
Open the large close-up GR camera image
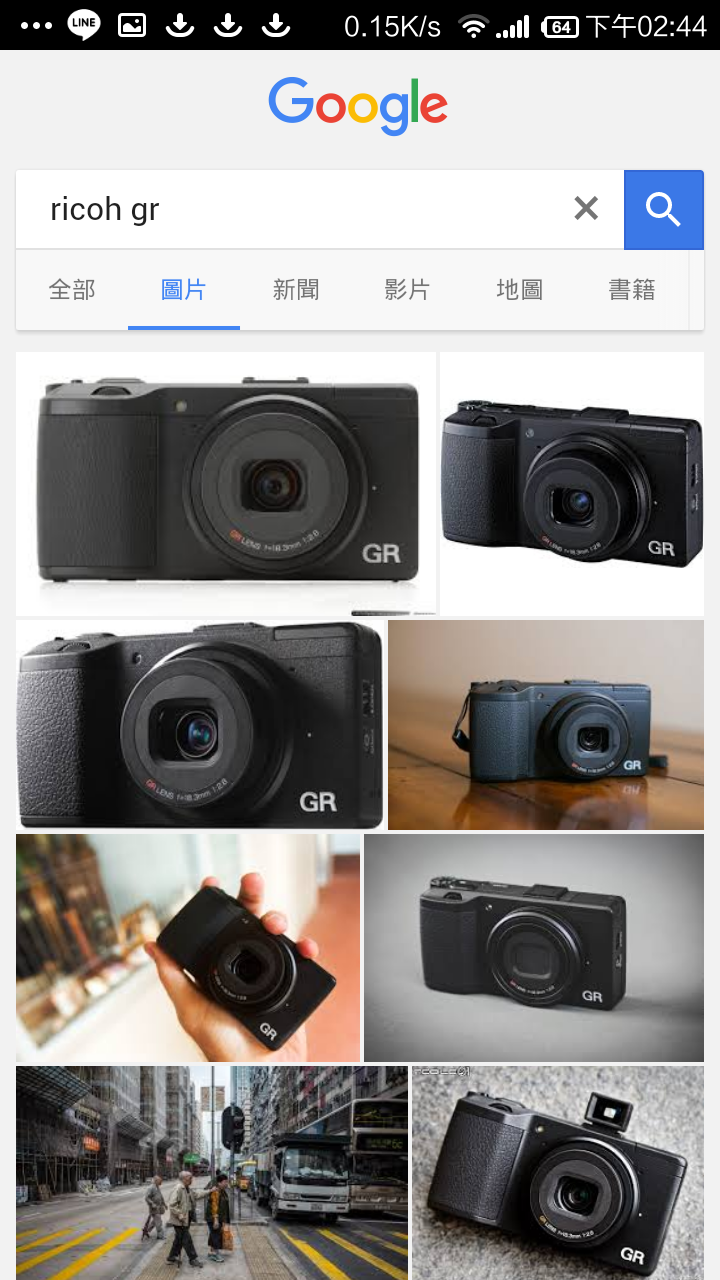click(200, 725)
